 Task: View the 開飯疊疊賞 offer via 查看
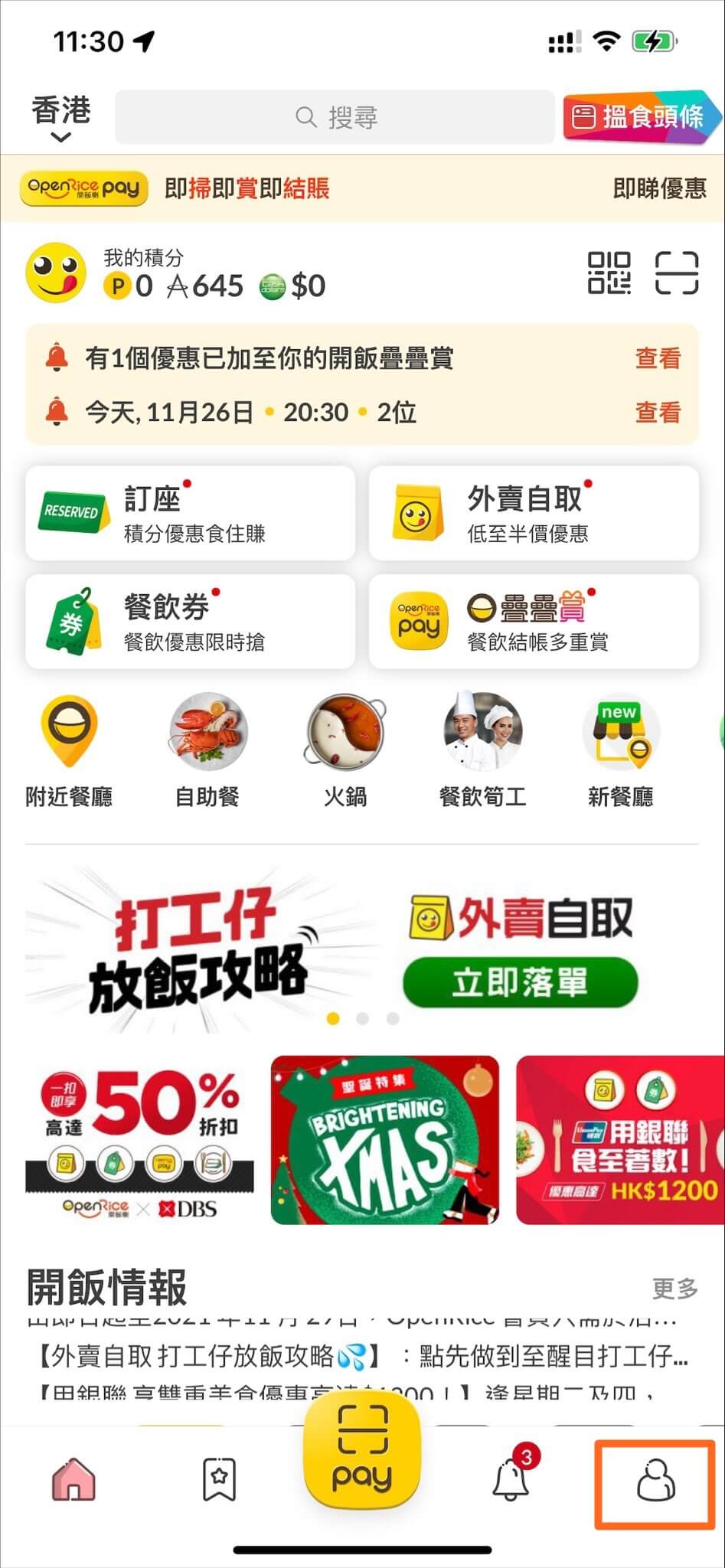[x=657, y=358]
